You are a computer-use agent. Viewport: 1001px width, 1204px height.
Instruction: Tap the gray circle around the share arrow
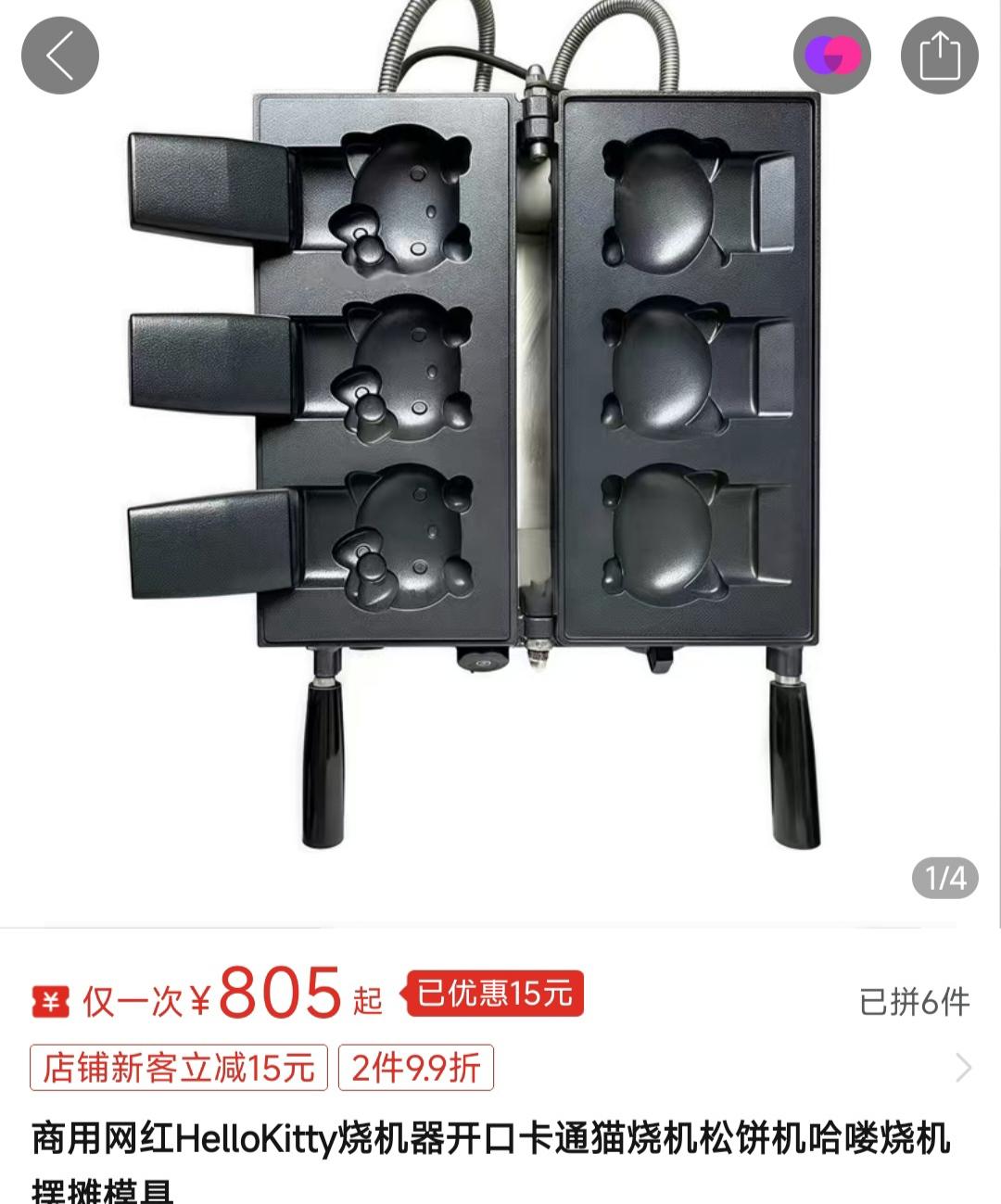click(x=939, y=56)
